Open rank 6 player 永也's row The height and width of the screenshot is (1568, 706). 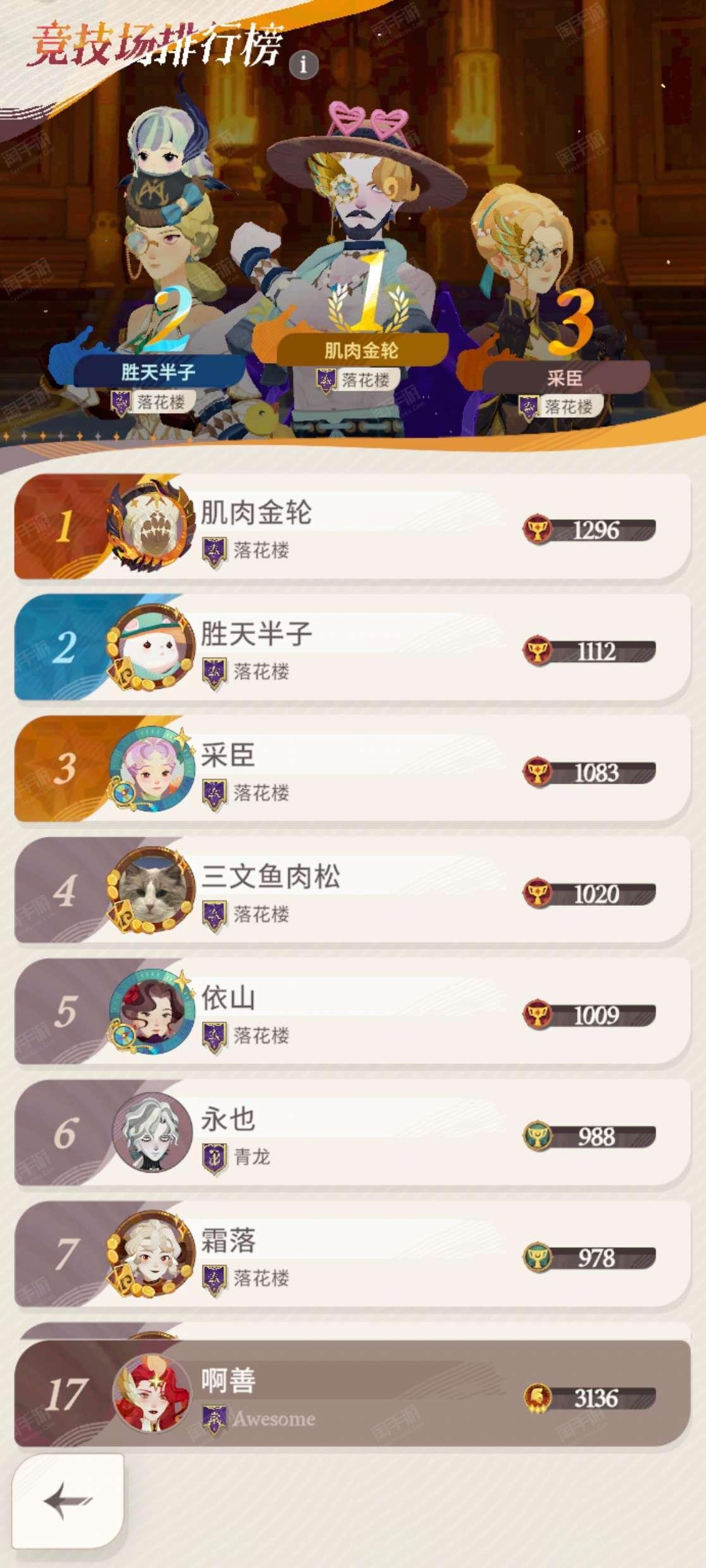point(352,1133)
